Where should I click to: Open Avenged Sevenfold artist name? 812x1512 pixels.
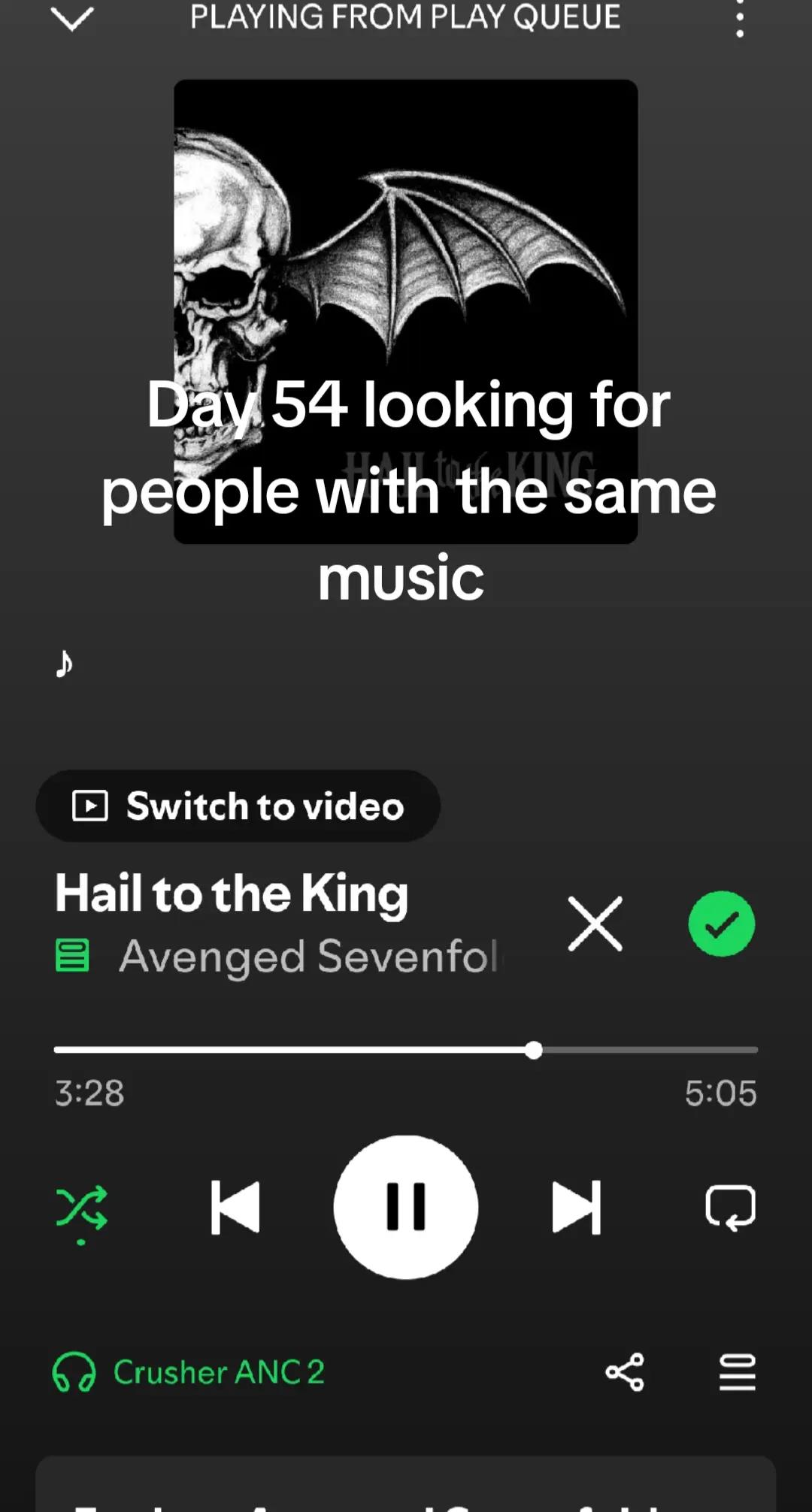tap(309, 956)
